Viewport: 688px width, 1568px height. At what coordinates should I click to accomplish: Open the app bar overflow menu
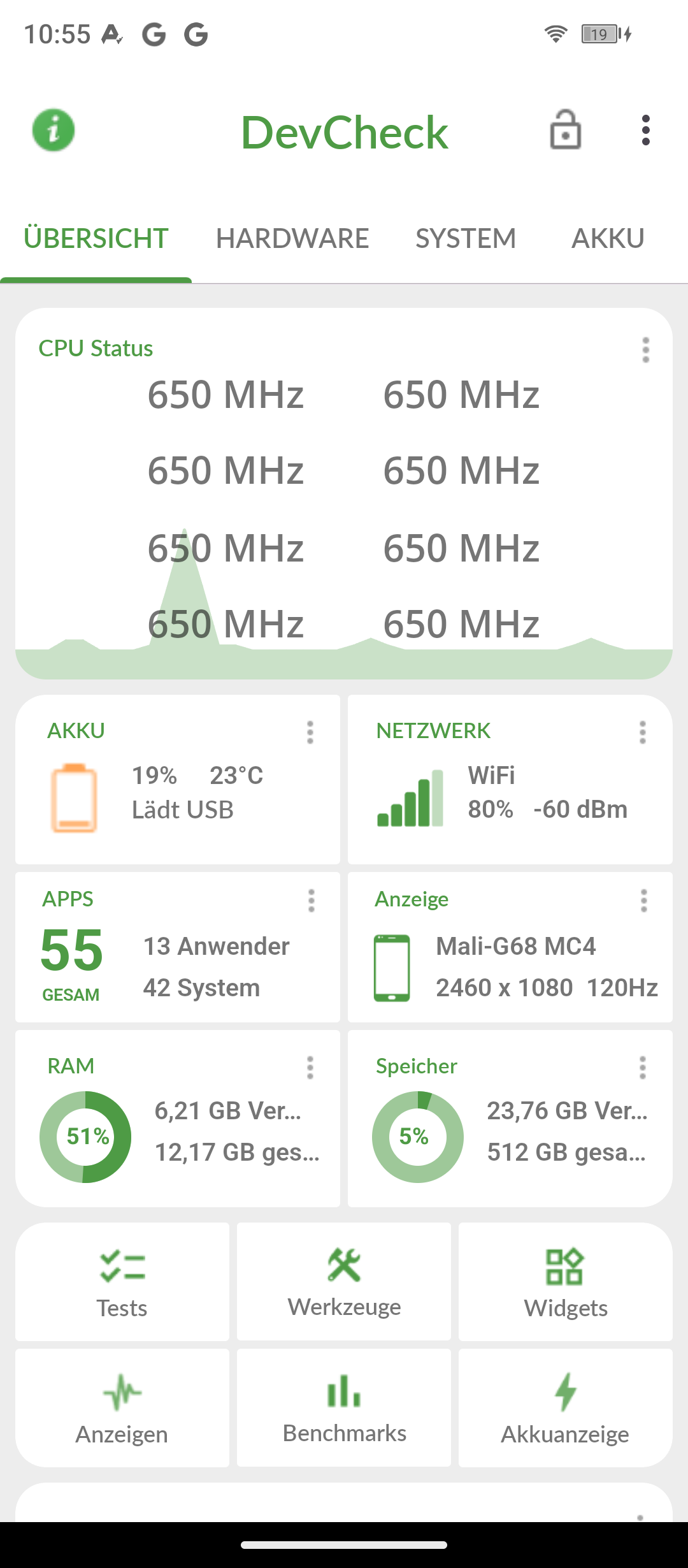645,130
